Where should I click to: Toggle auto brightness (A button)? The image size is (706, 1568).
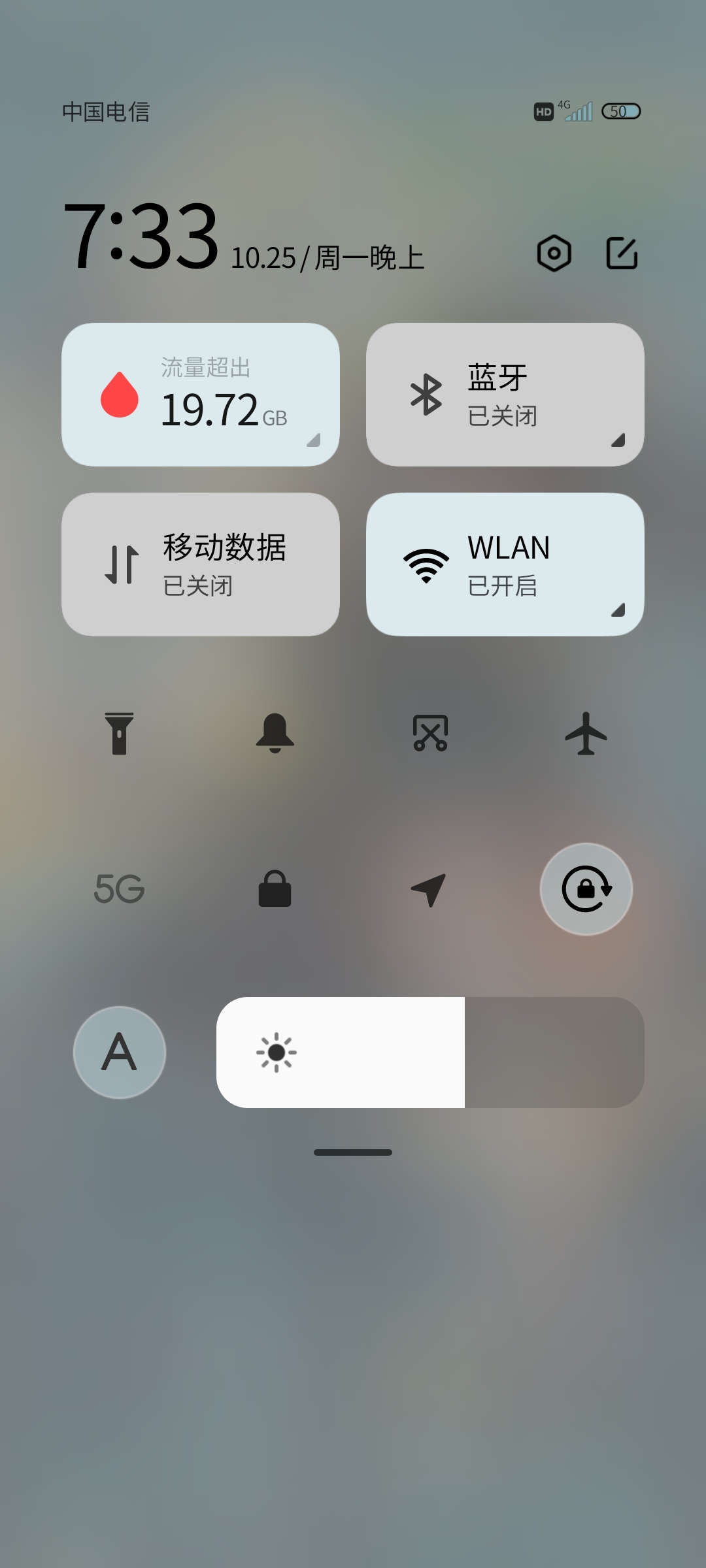click(120, 1053)
